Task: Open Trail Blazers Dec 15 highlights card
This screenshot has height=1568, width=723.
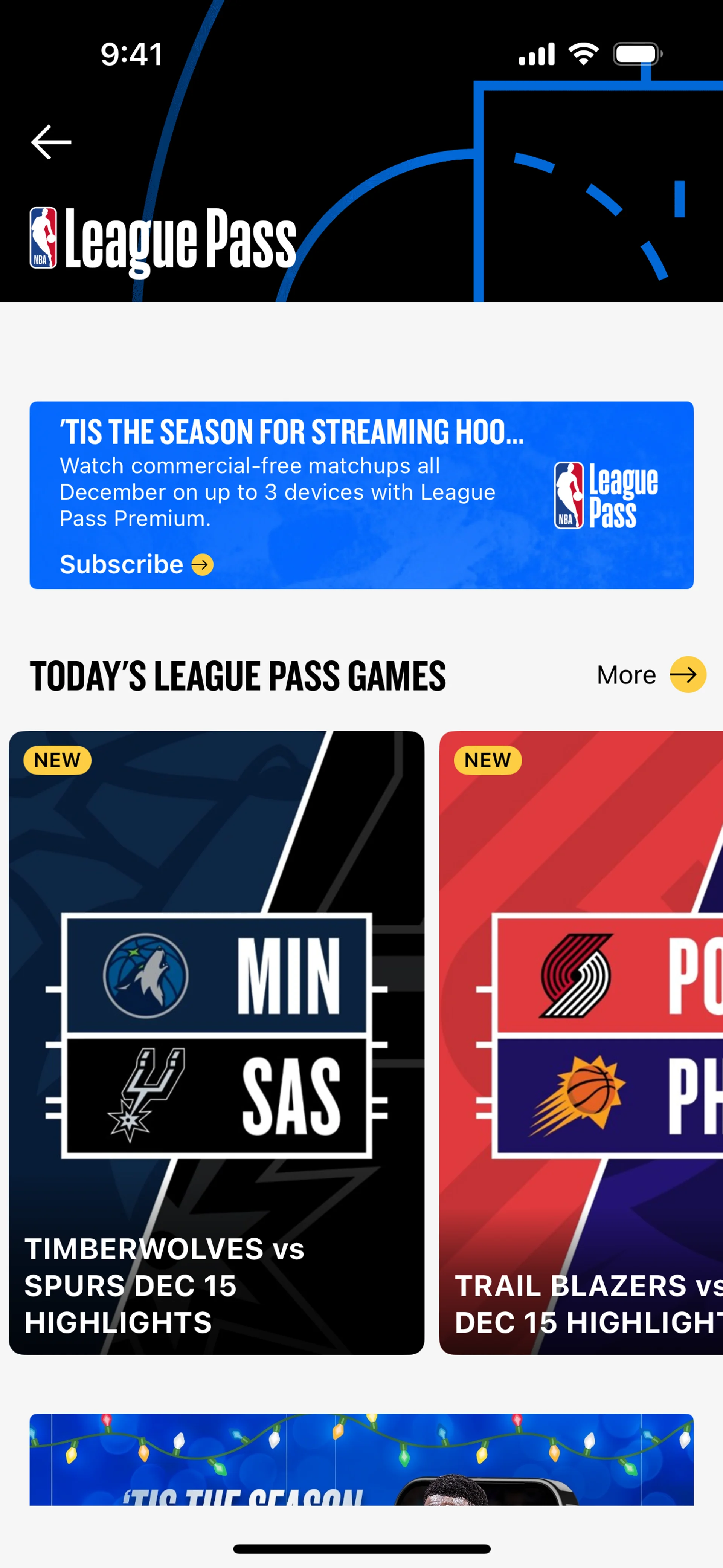Action: click(581, 1042)
